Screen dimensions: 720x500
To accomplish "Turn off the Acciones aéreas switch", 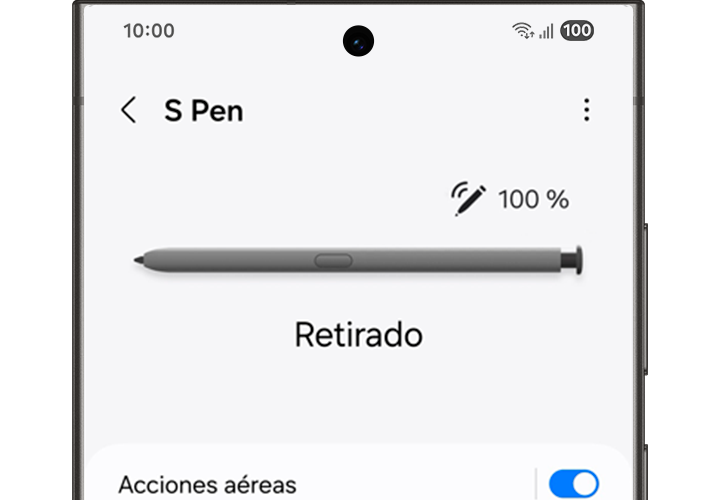I will pyautogui.click(x=573, y=484).
